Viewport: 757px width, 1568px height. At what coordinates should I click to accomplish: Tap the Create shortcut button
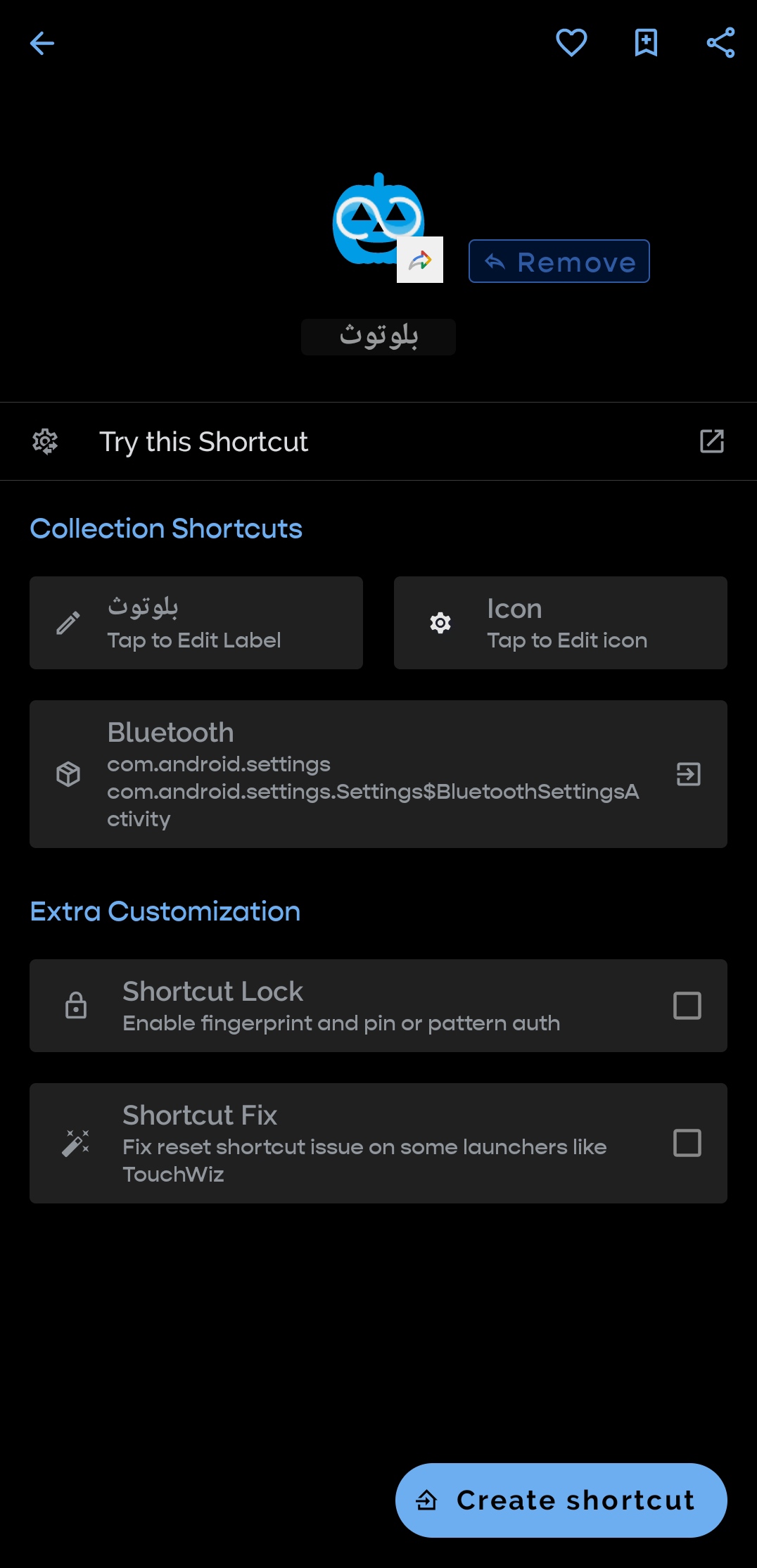point(561,1500)
